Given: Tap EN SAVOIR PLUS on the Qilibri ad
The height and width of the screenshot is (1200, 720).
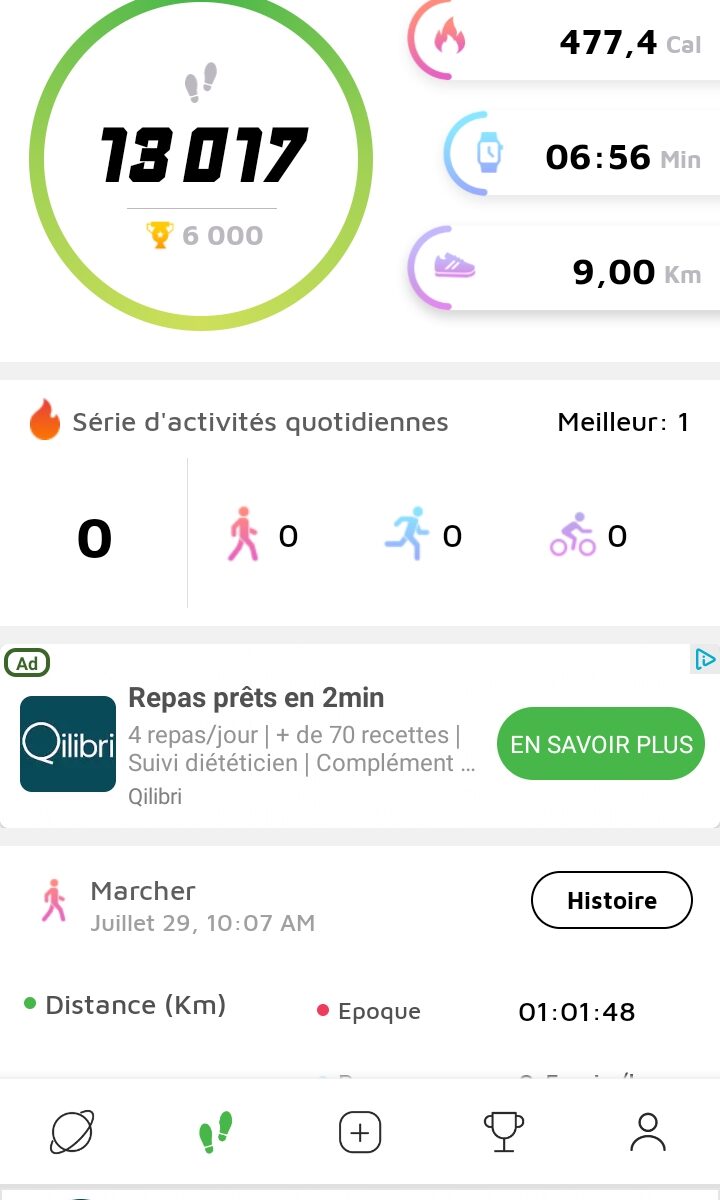Looking at the screenshot, I should (601, 744).
